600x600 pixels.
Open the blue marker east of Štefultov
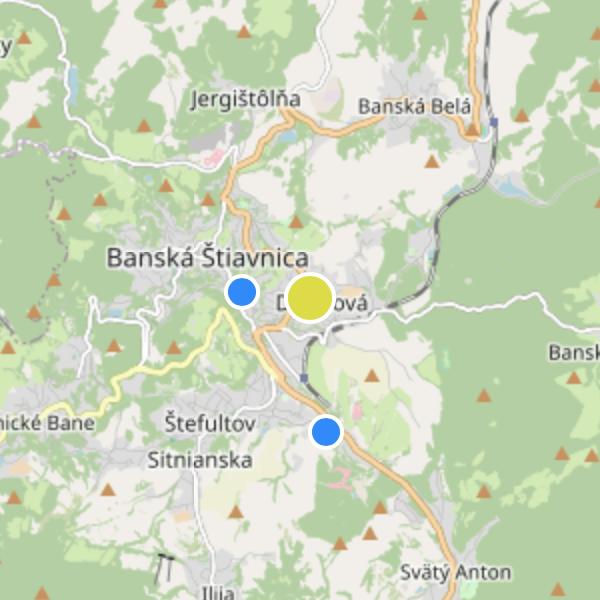pos(326,432)
